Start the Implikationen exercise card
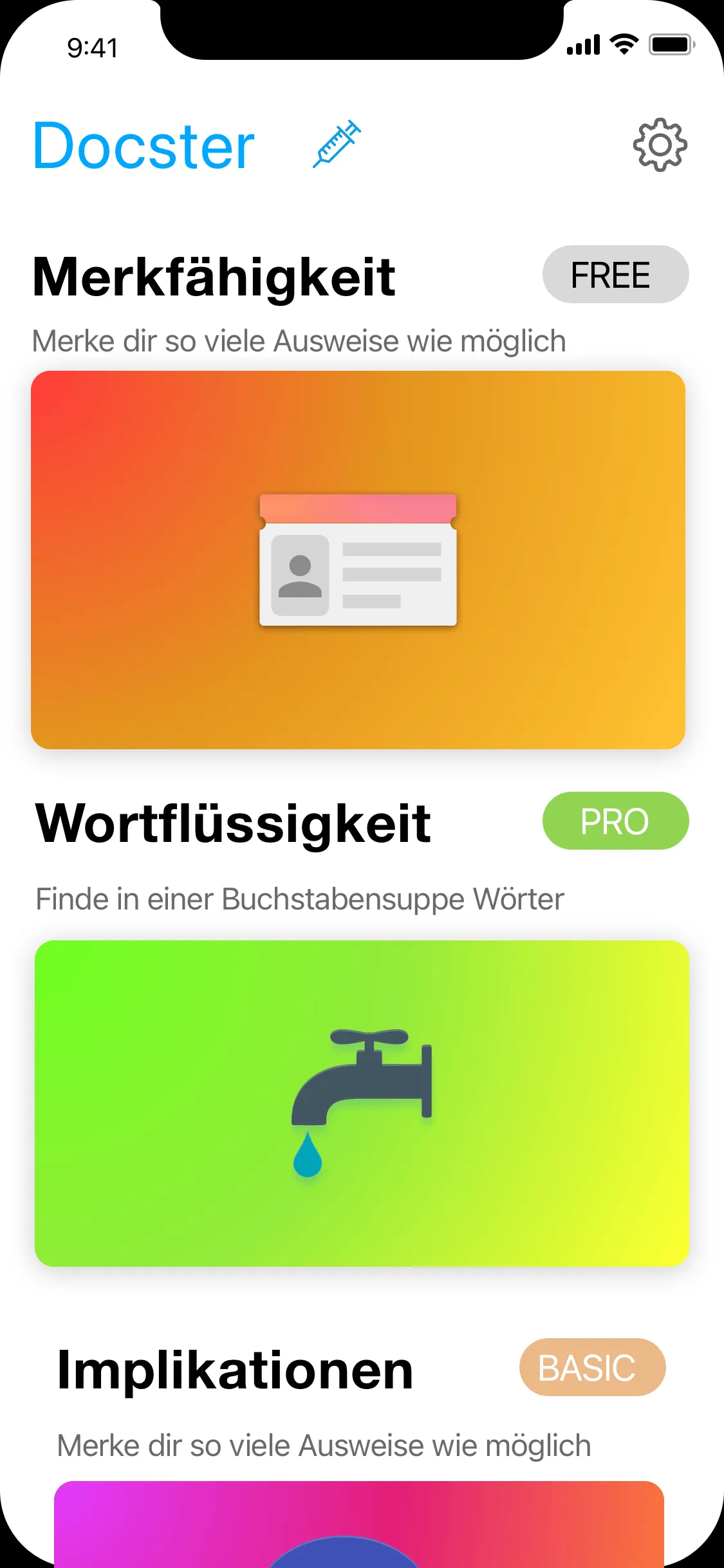The height and width of the screenshot is (1568, 724). [x=360, y=1532]
